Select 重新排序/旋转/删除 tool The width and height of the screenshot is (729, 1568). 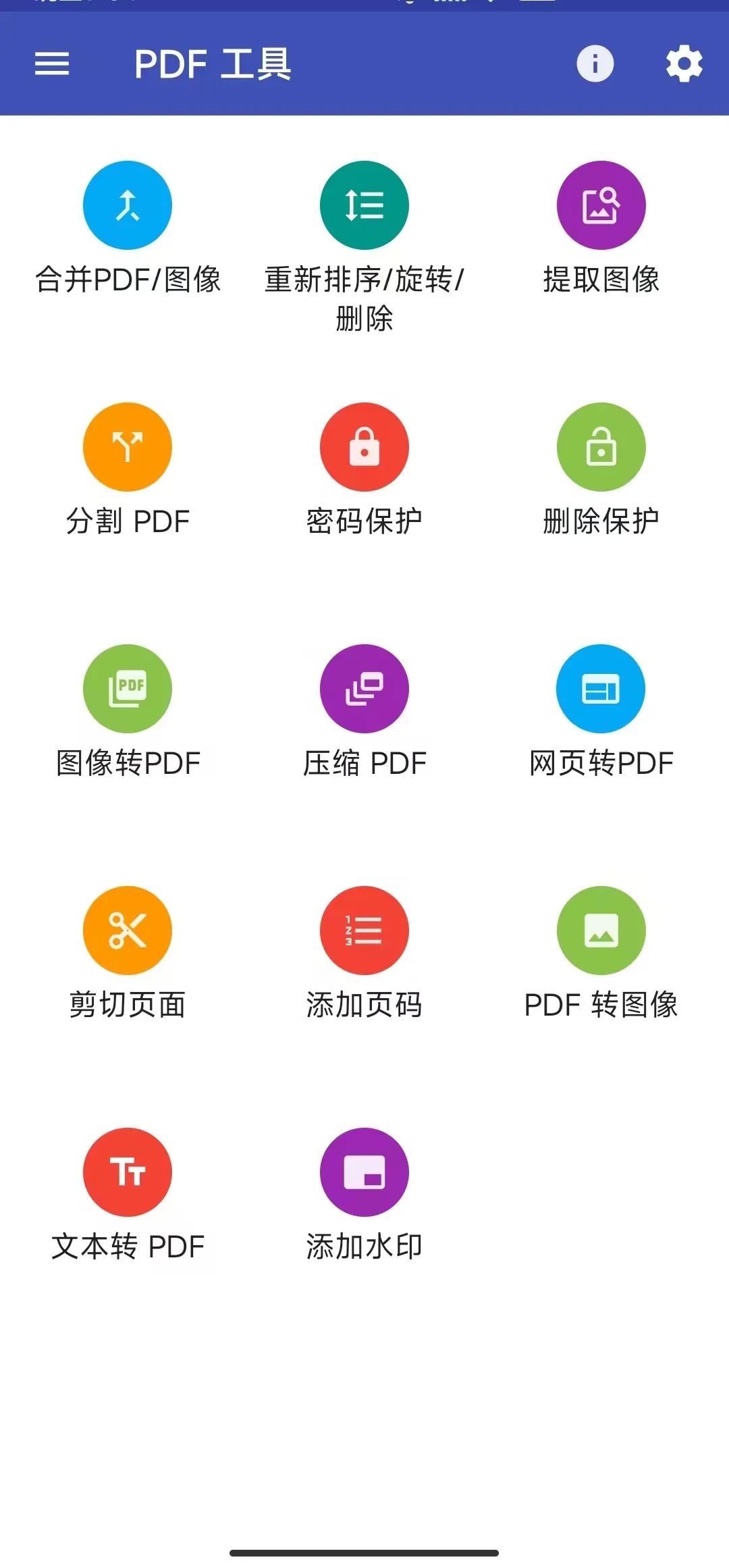(364, 205)
